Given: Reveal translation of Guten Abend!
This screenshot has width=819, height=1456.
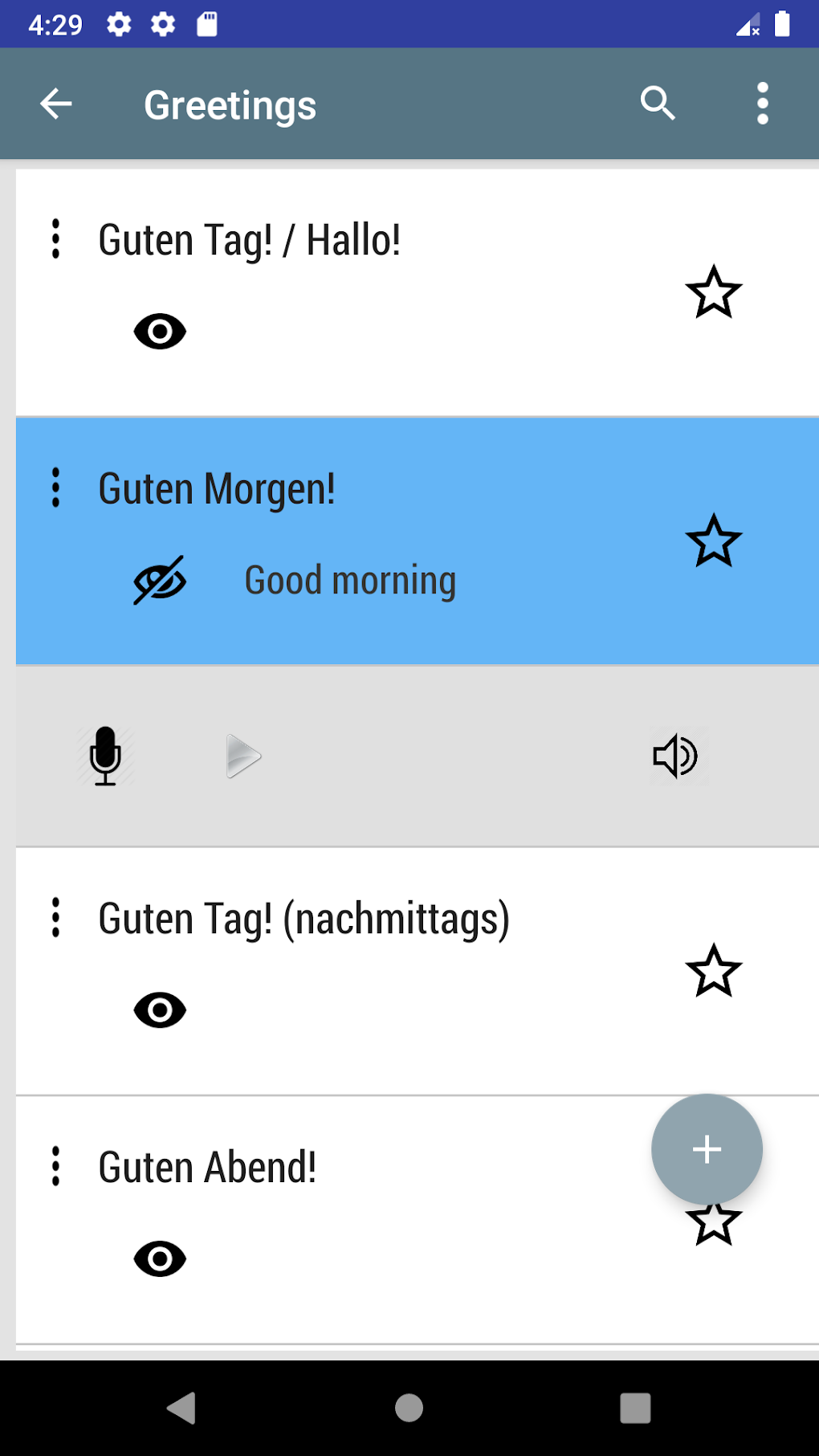Looking at the screenshot, I should coord(160,1258).
